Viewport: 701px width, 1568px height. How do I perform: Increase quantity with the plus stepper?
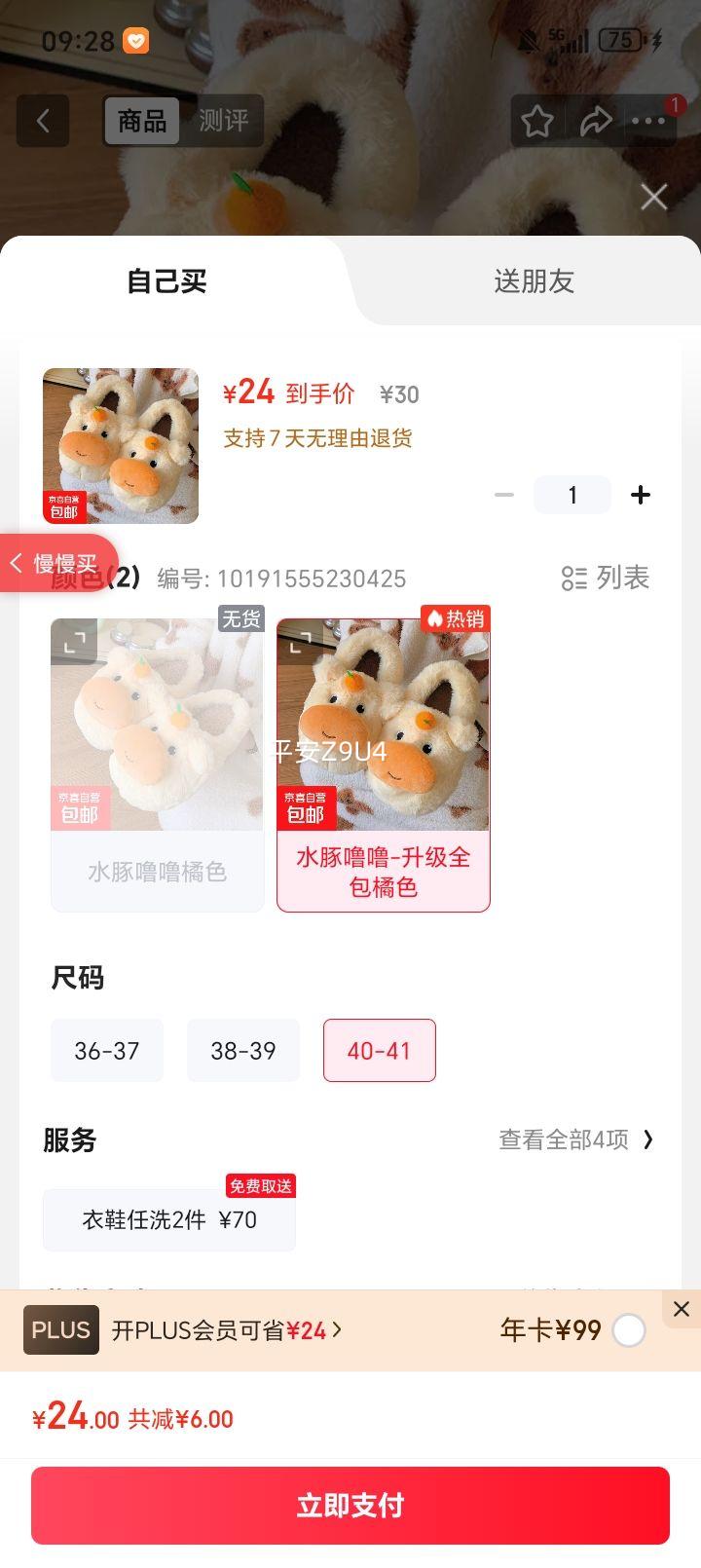pos(641,495)
